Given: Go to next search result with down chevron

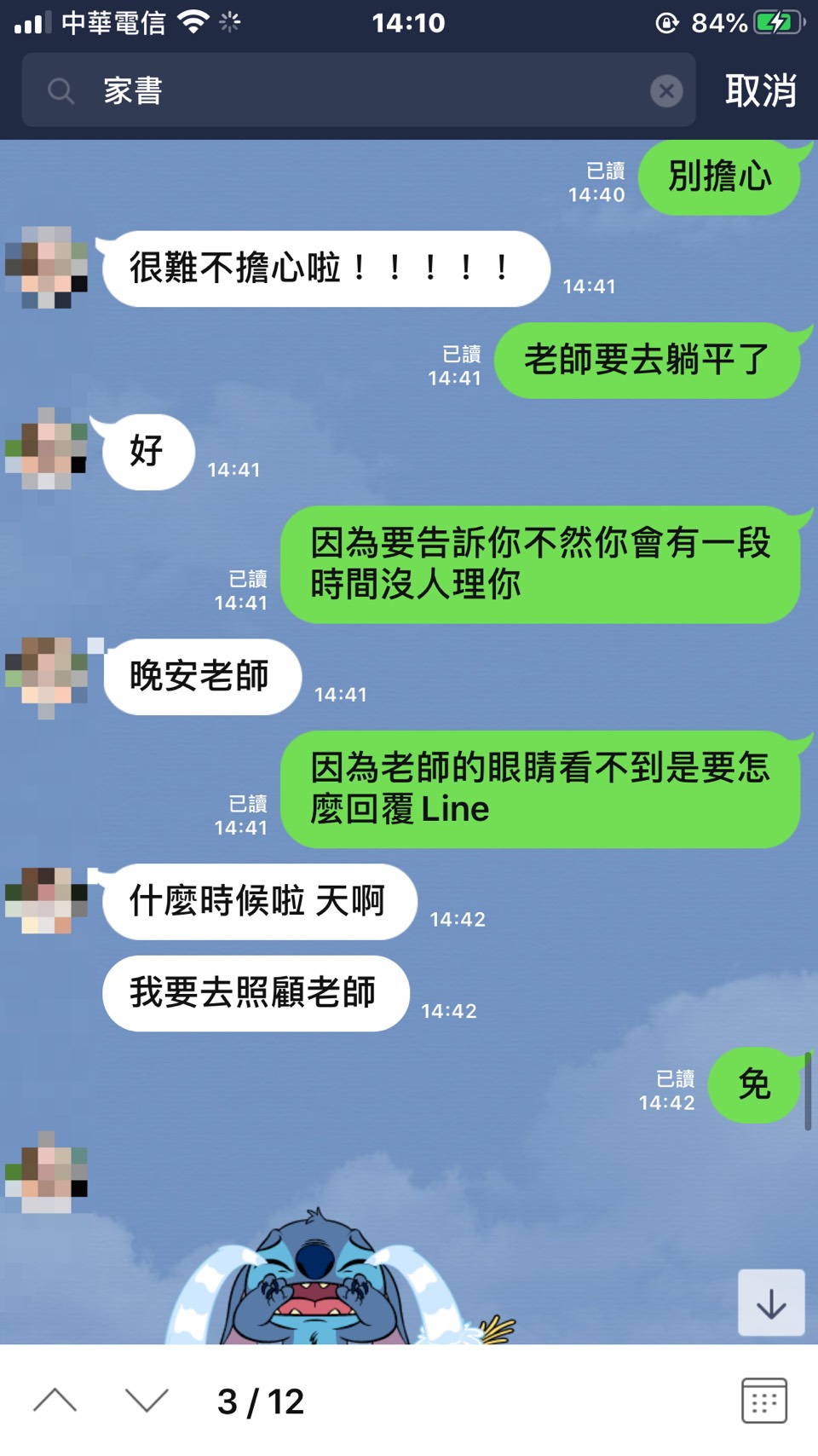Looking at the screenshot, I should tap(147, 1400).
